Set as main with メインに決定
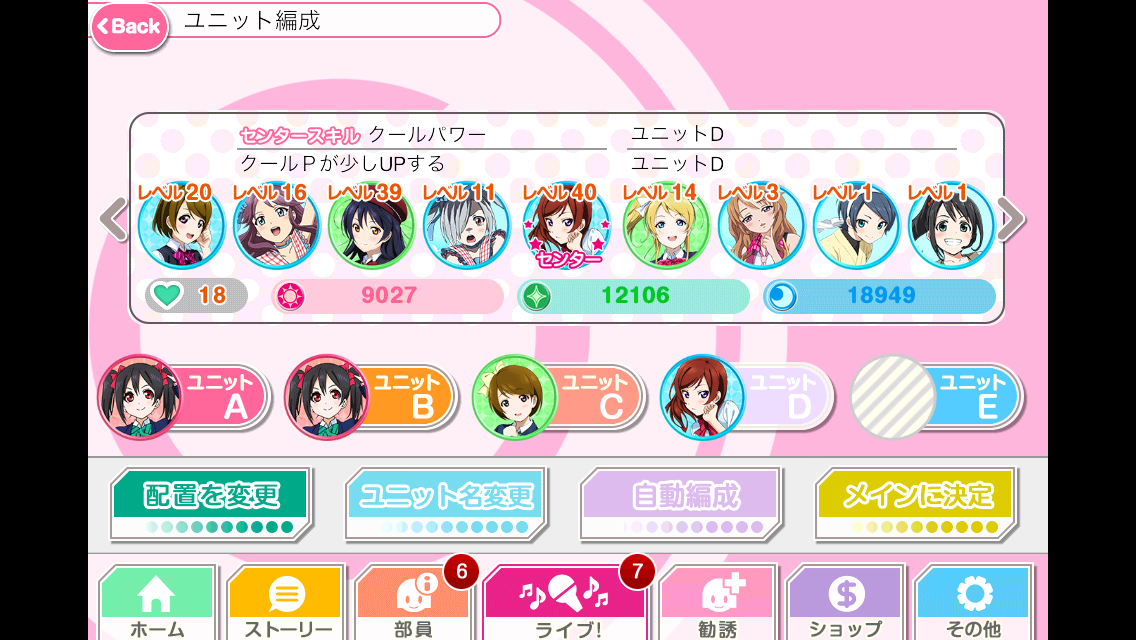The width and height of the screenshot is (1136, 640). coord(917,502)
